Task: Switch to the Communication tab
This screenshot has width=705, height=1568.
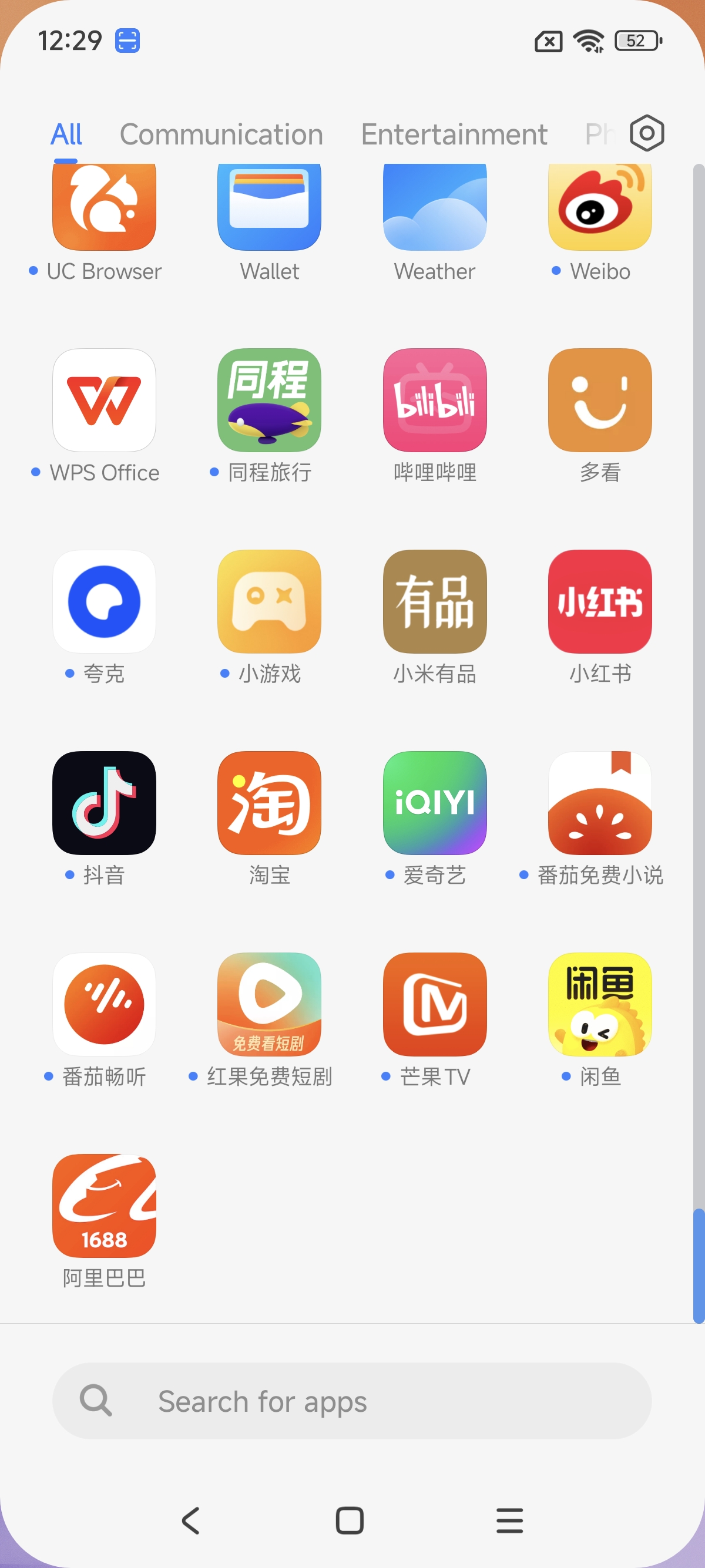Action: (221, 134)
